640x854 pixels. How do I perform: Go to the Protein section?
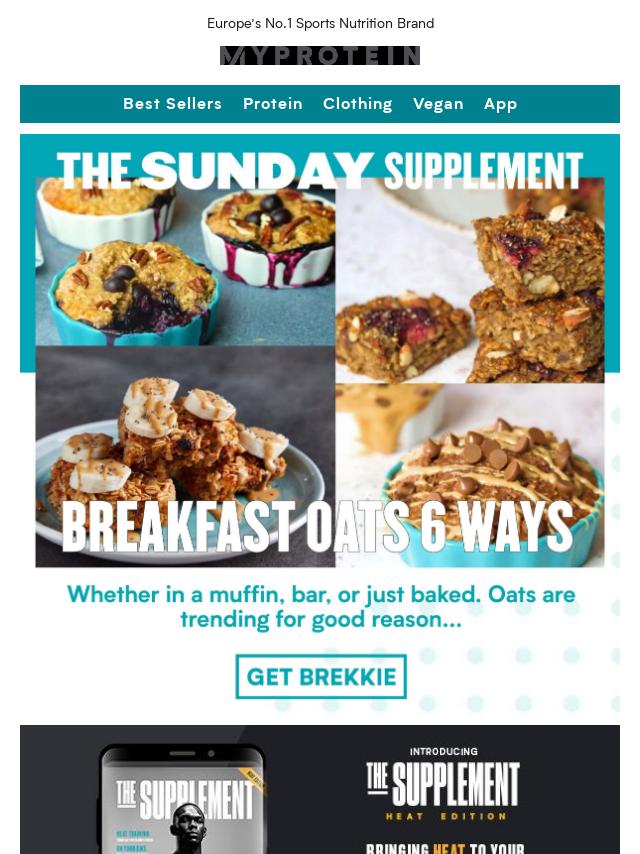pyautogui.click(x=272, y=104)
